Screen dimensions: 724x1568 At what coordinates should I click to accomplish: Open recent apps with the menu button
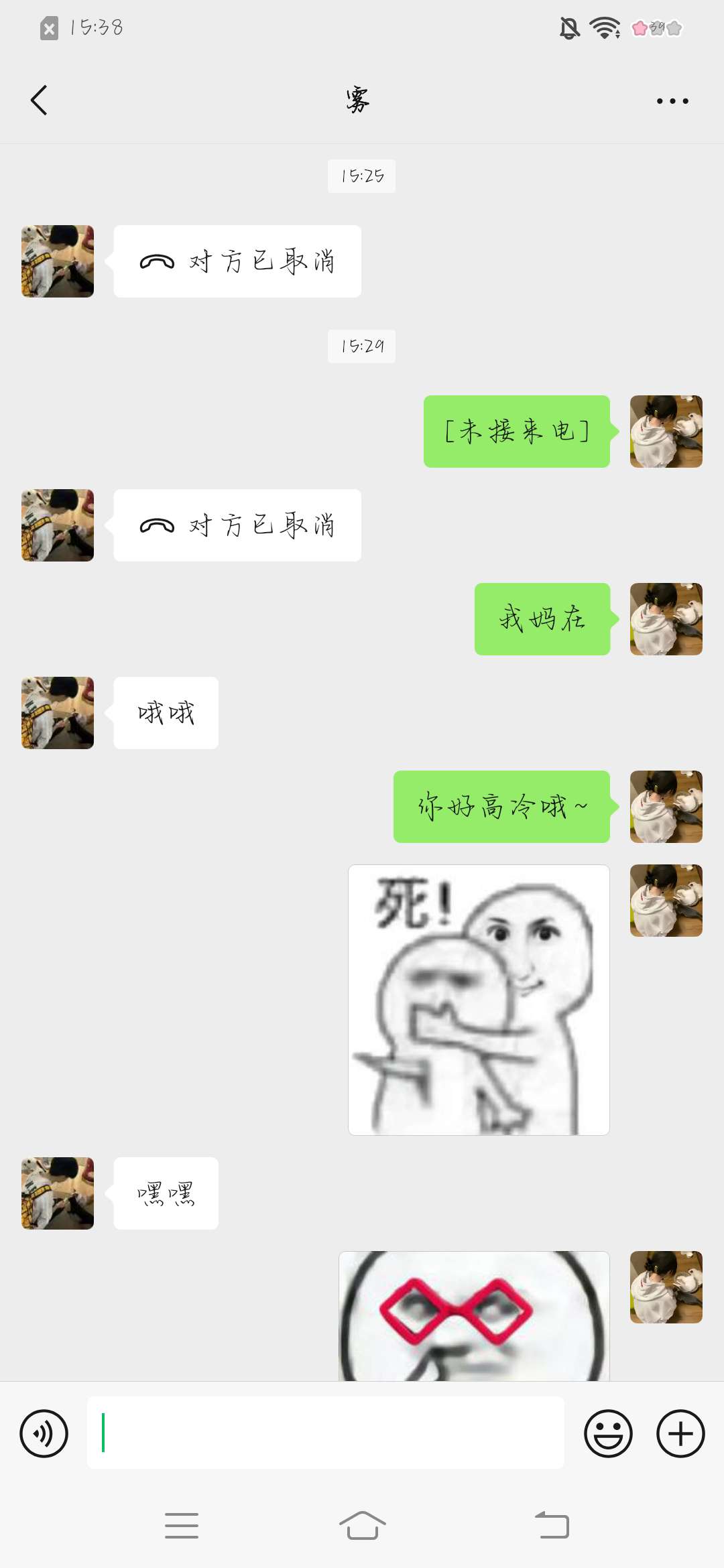coord(182,1526)
